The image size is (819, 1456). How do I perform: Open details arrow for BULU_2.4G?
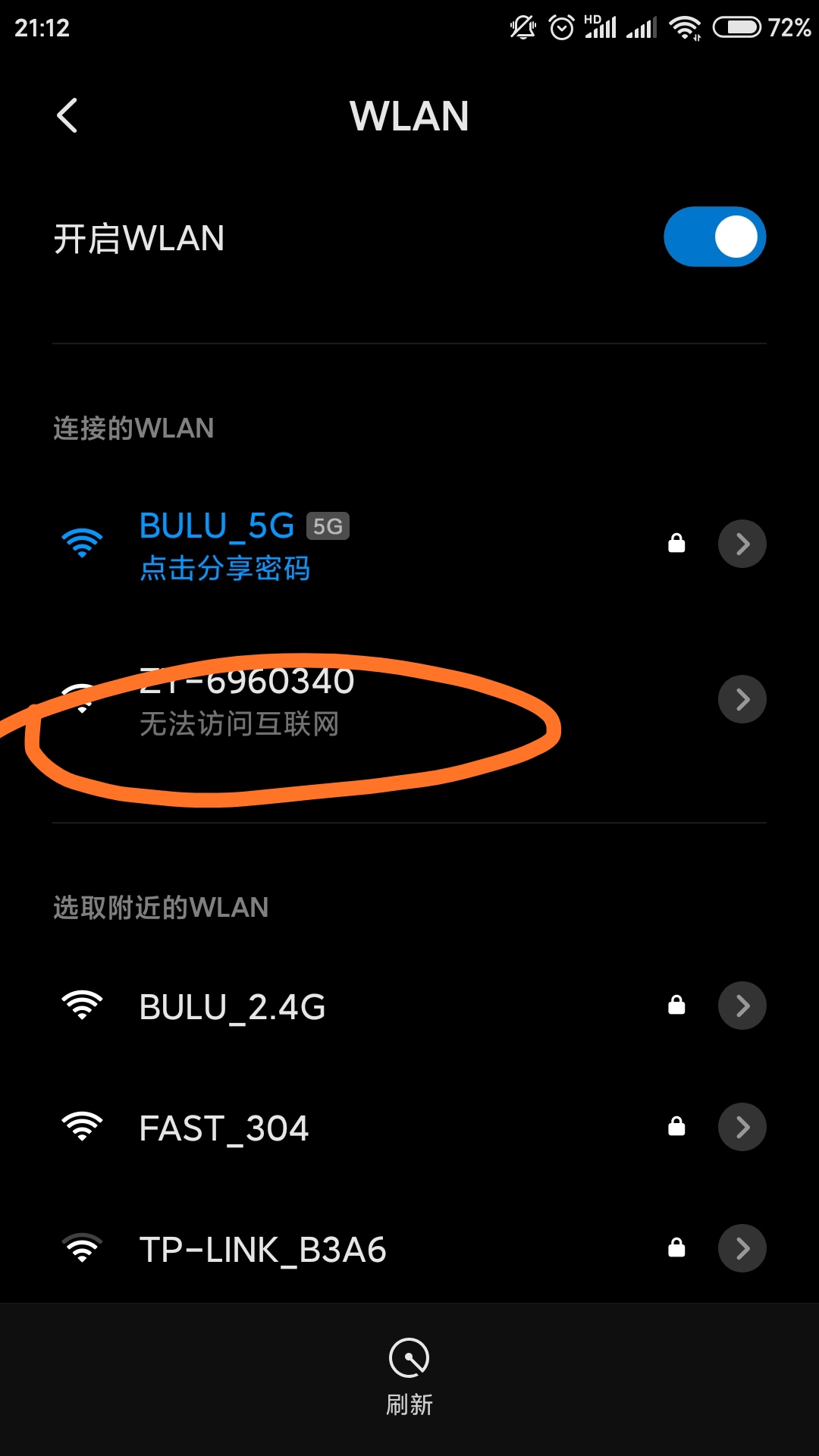(742, 1006)
